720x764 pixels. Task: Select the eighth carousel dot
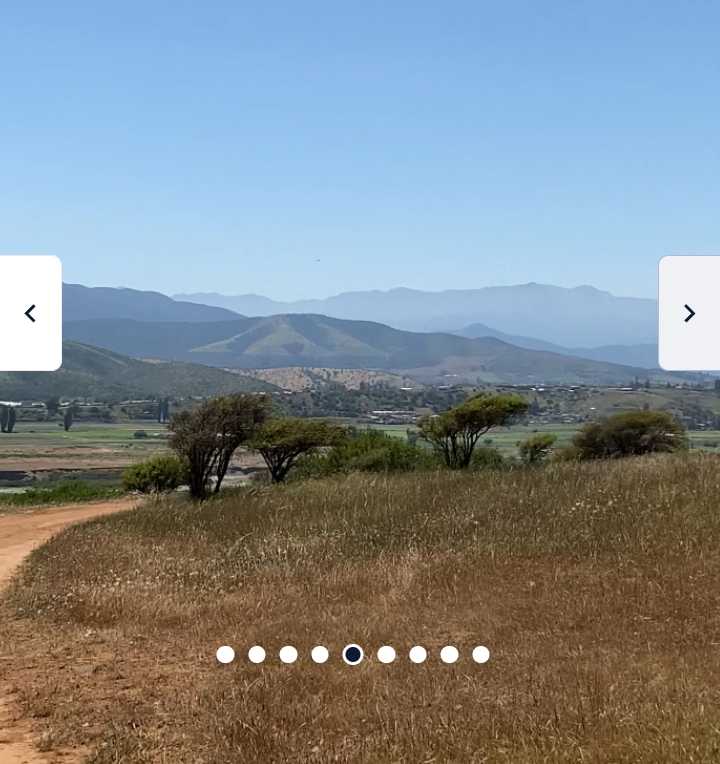click(x=449, y=654)
